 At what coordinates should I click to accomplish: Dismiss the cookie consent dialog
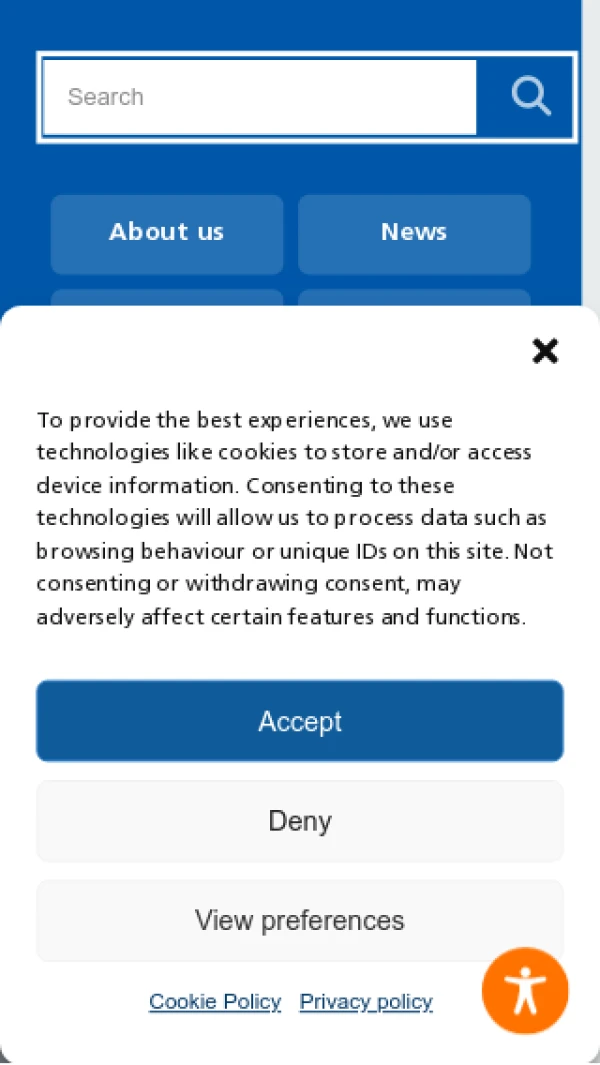[x=545, y=351]
